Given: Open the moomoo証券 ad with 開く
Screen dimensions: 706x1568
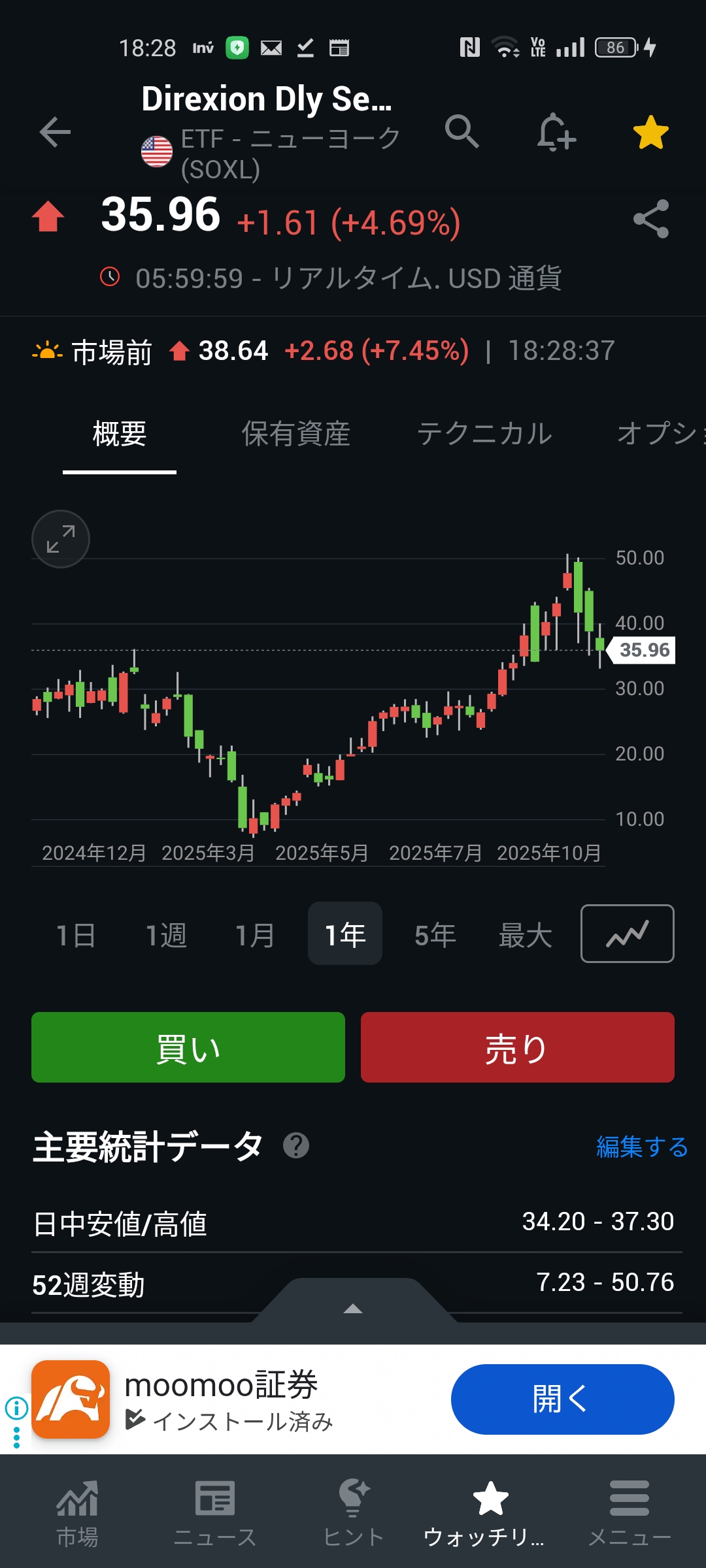Looking at the screenshot, I should tap(562, 1399).
